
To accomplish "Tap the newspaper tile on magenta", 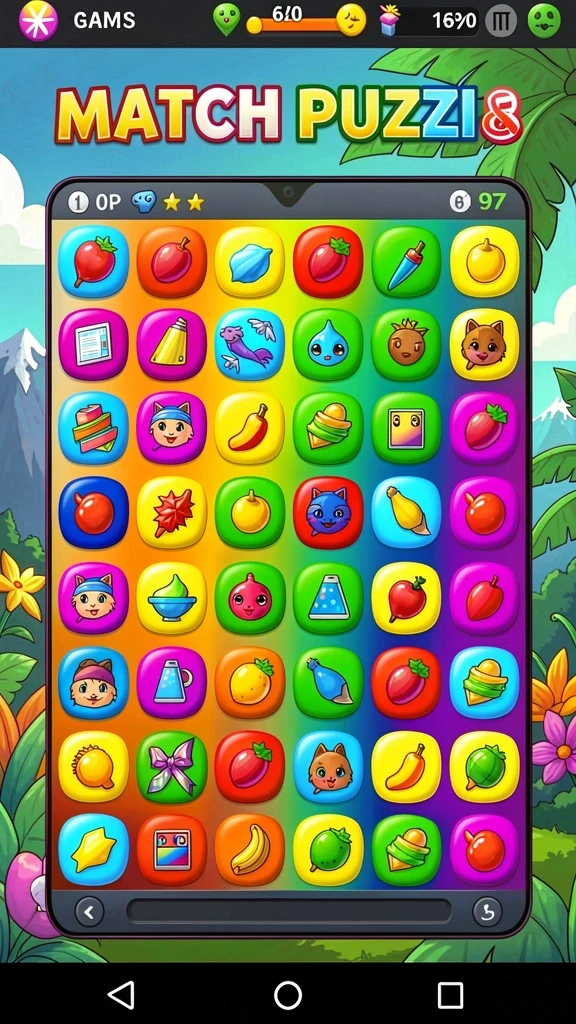I will tap(93, 344).
